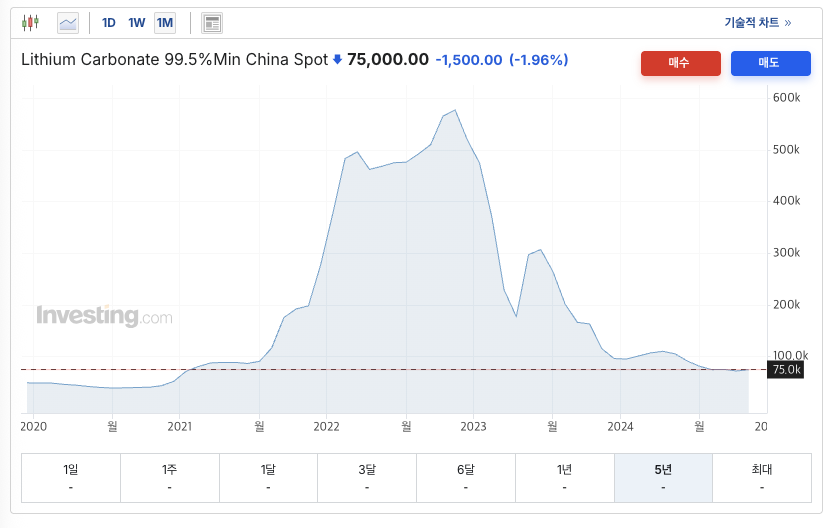The height and width of the screenshot is (528, 838).
Task: Select the 1주 time range
Action: pyautogui.click(x=170, y=477)
